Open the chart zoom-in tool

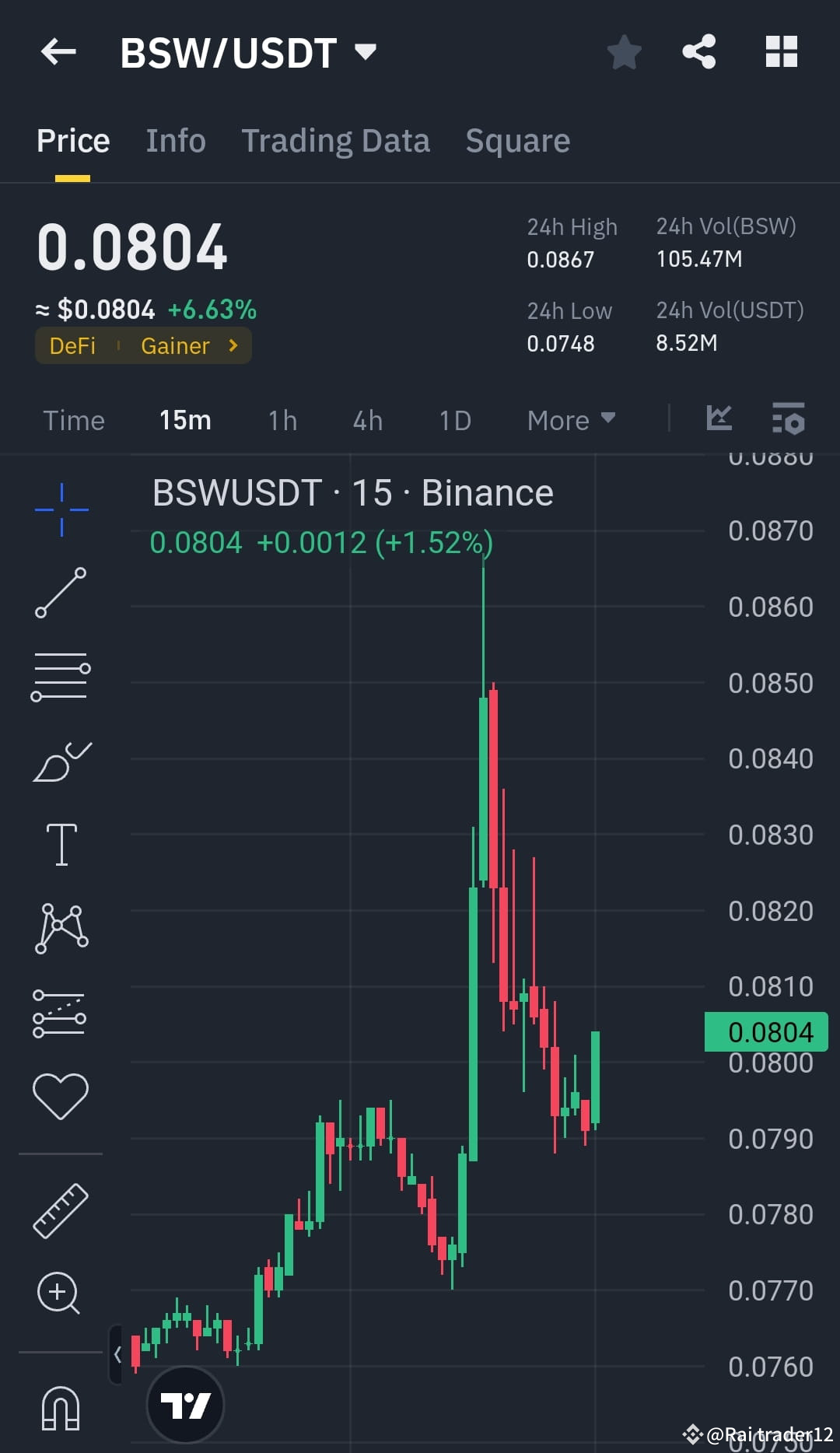pos(61,1291)
